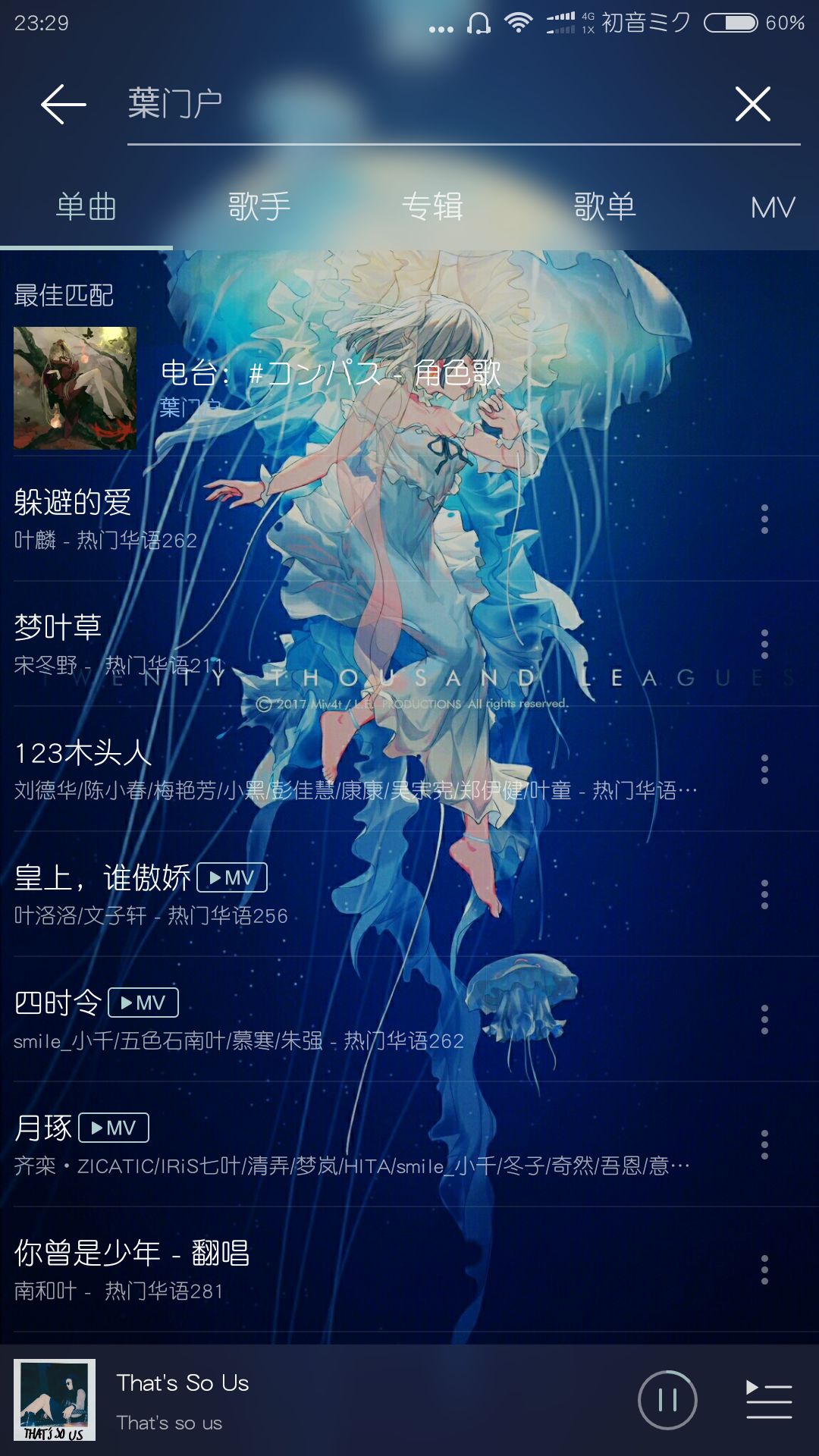Select the 单曲 tab
Image resolution: width=819 pixels, height=1456 pixels.
click(86, 207)
